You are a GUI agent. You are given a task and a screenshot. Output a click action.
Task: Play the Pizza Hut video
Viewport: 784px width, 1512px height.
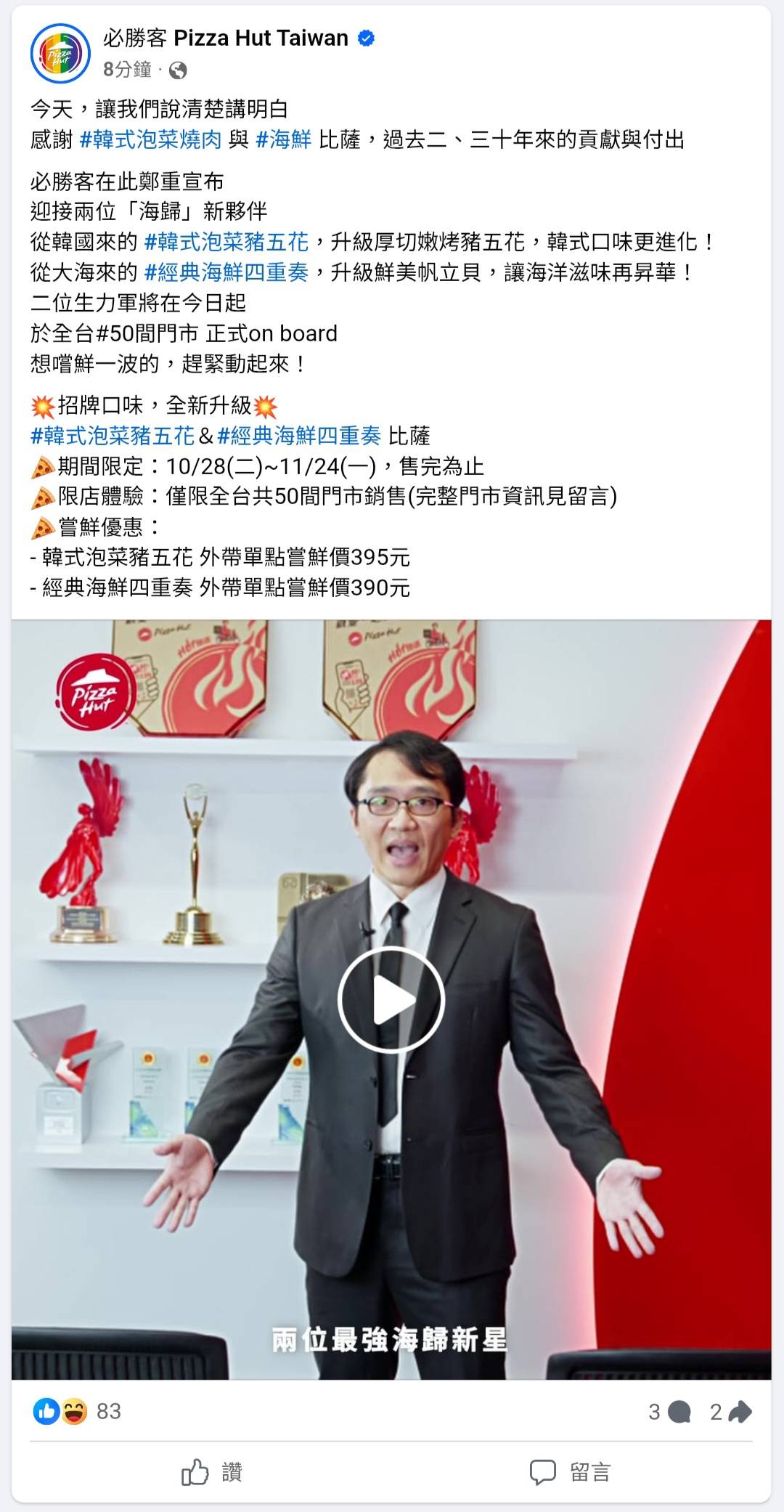tap(391, 999)
